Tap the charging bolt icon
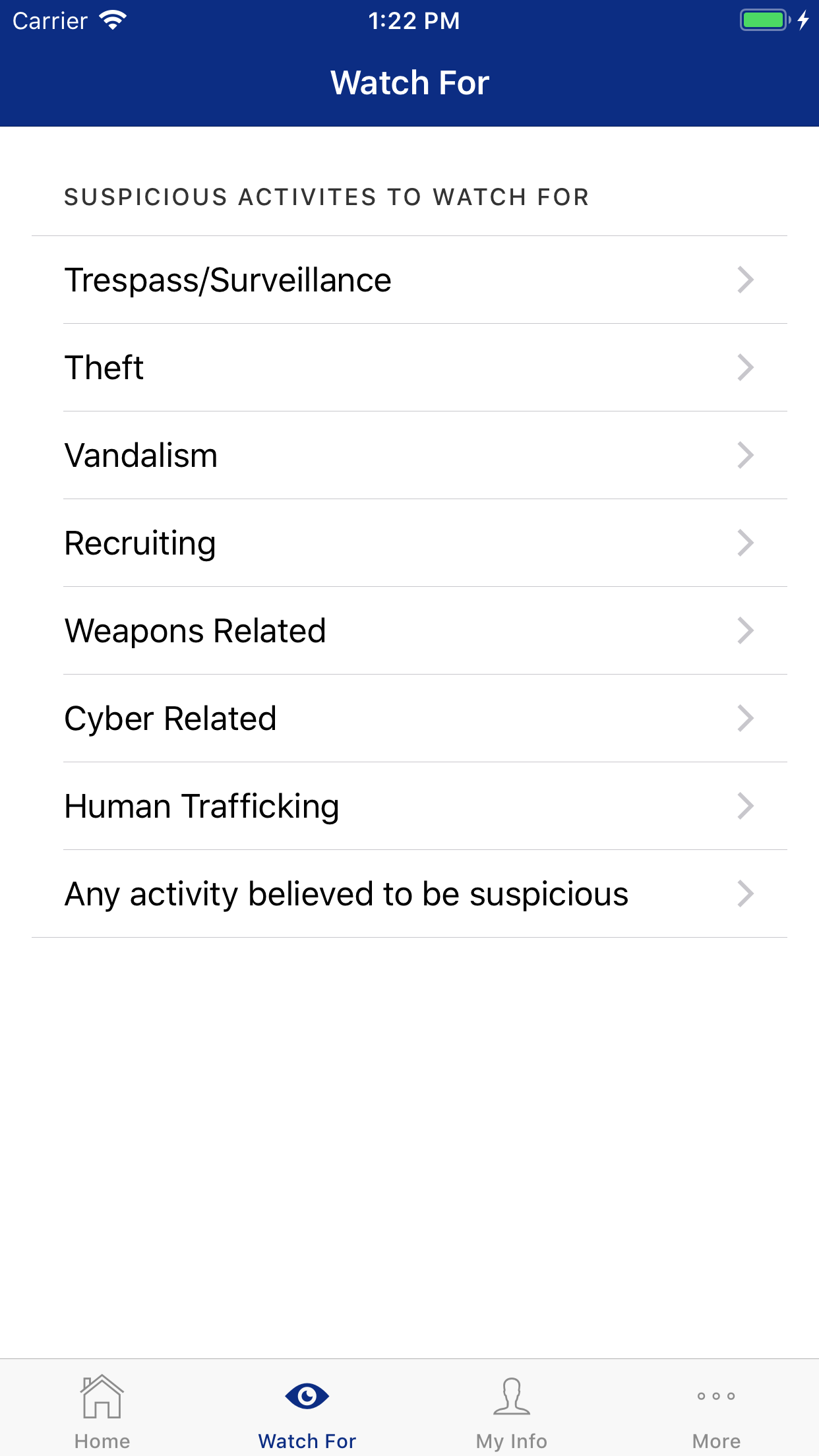The image size is (819, 1456). point(803,20)
